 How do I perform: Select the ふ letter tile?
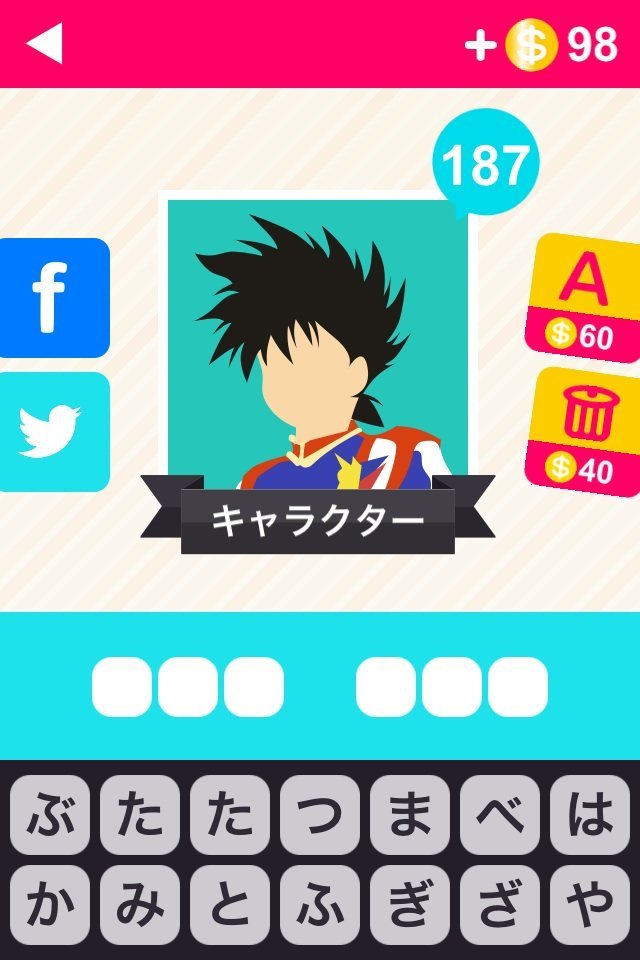[320, 906]
